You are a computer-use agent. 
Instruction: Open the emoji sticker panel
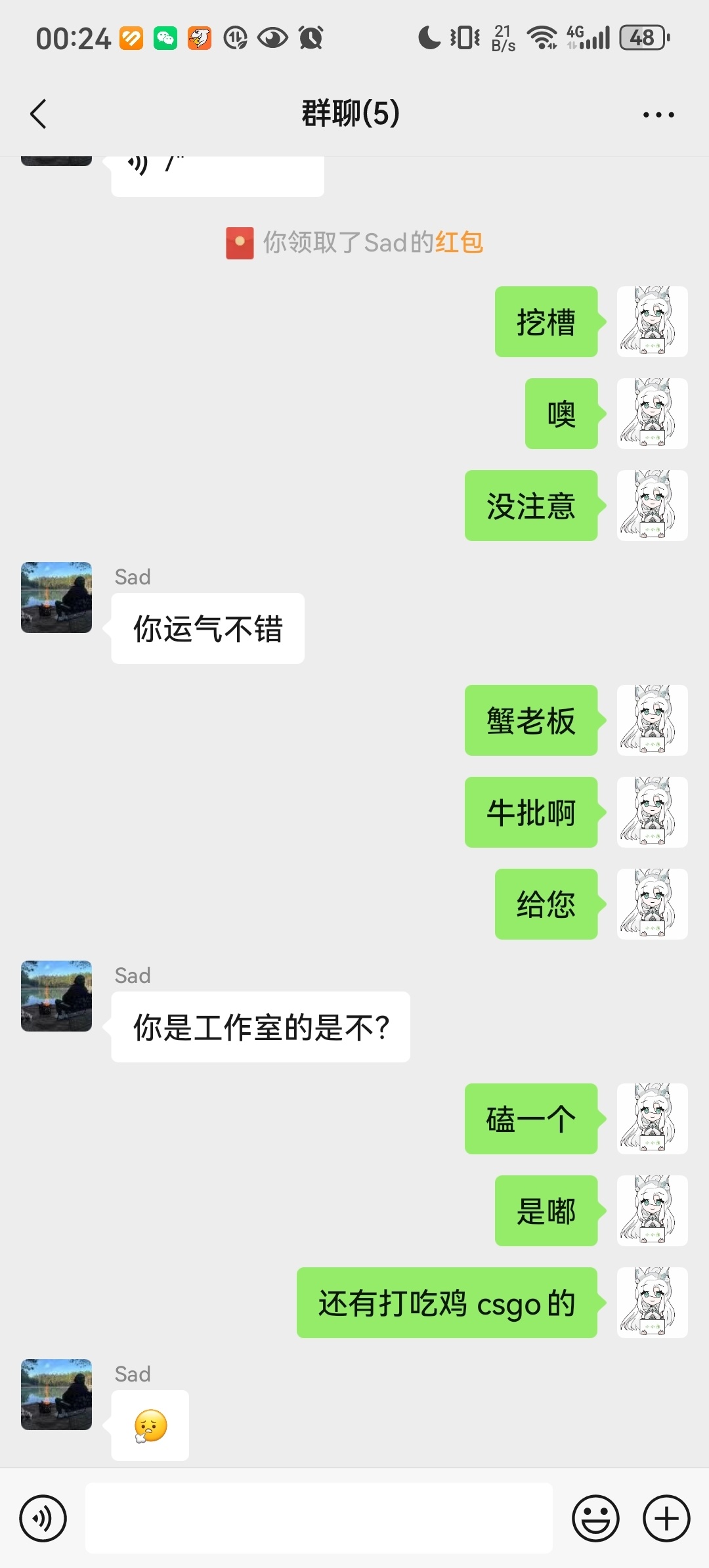595,1518
